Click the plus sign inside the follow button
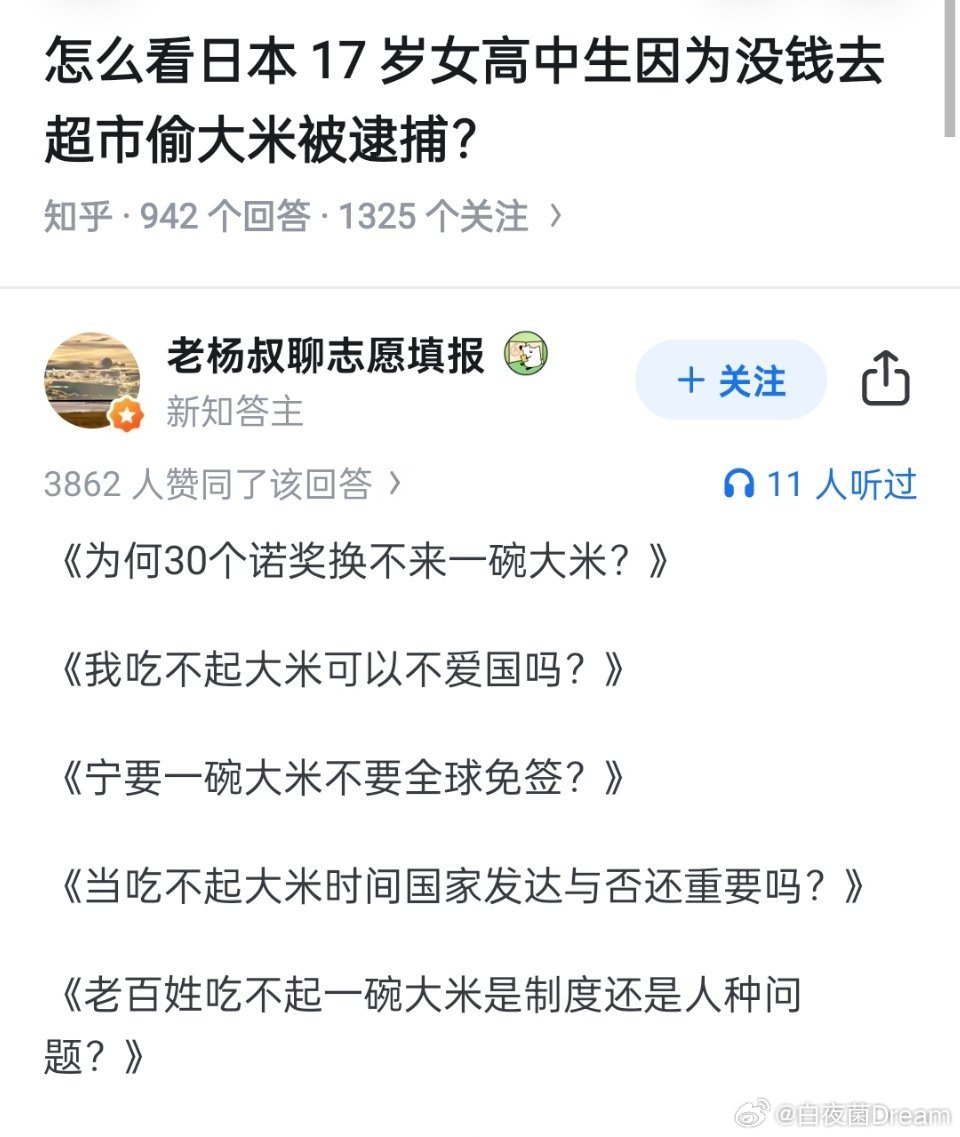The width and height of the screenshot is (960, 1137). 694,380
